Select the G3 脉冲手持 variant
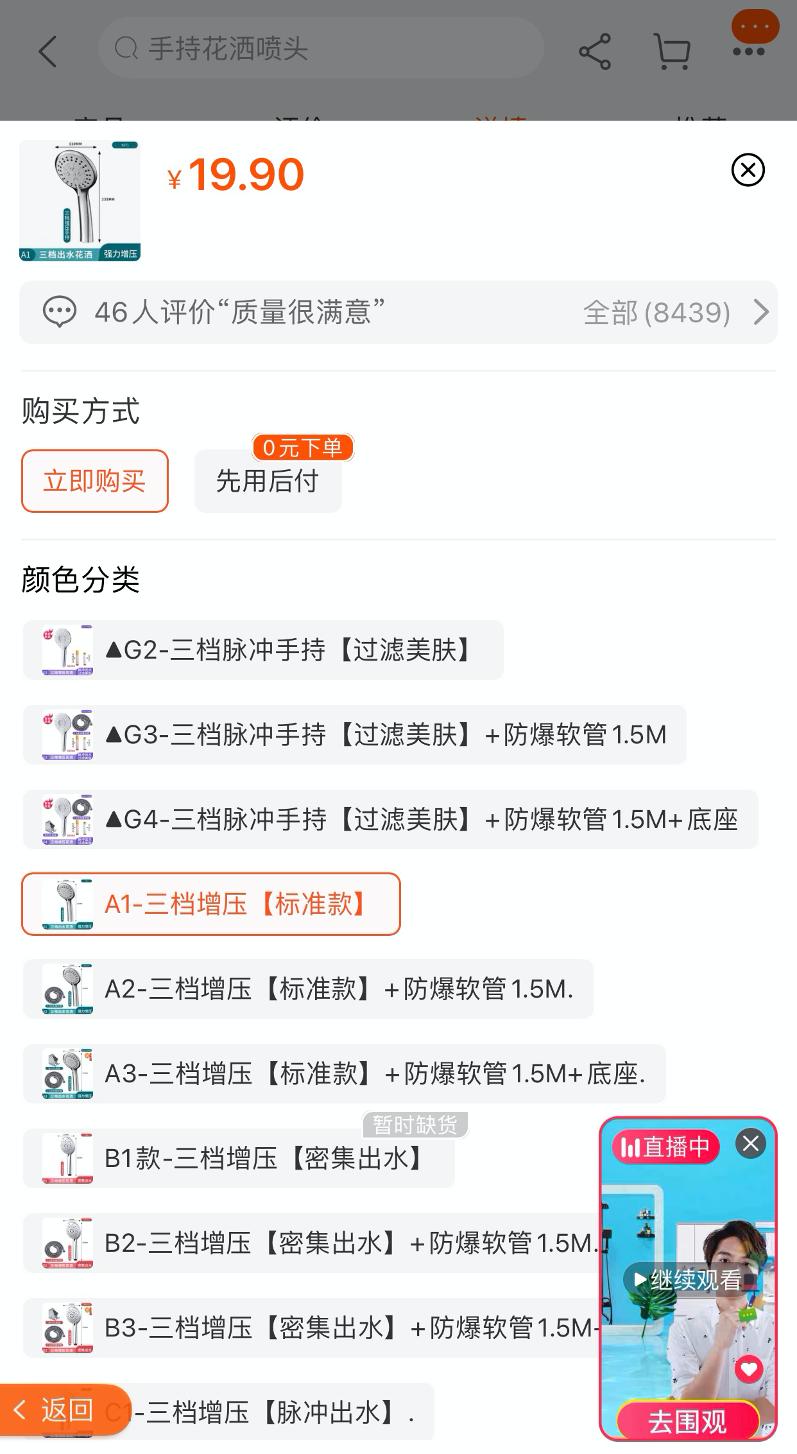The width and height of the screenshot is (797, 1454). tap(350, 734)
